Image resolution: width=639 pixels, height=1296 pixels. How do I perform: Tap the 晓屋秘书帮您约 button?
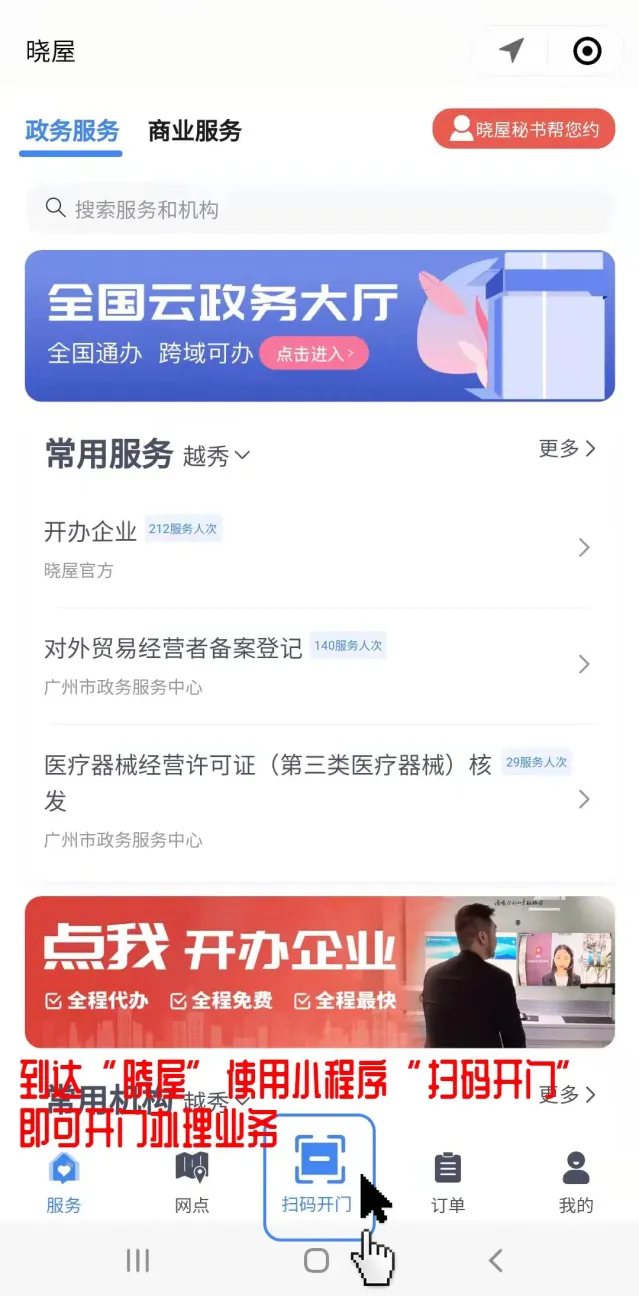[523, 129]
